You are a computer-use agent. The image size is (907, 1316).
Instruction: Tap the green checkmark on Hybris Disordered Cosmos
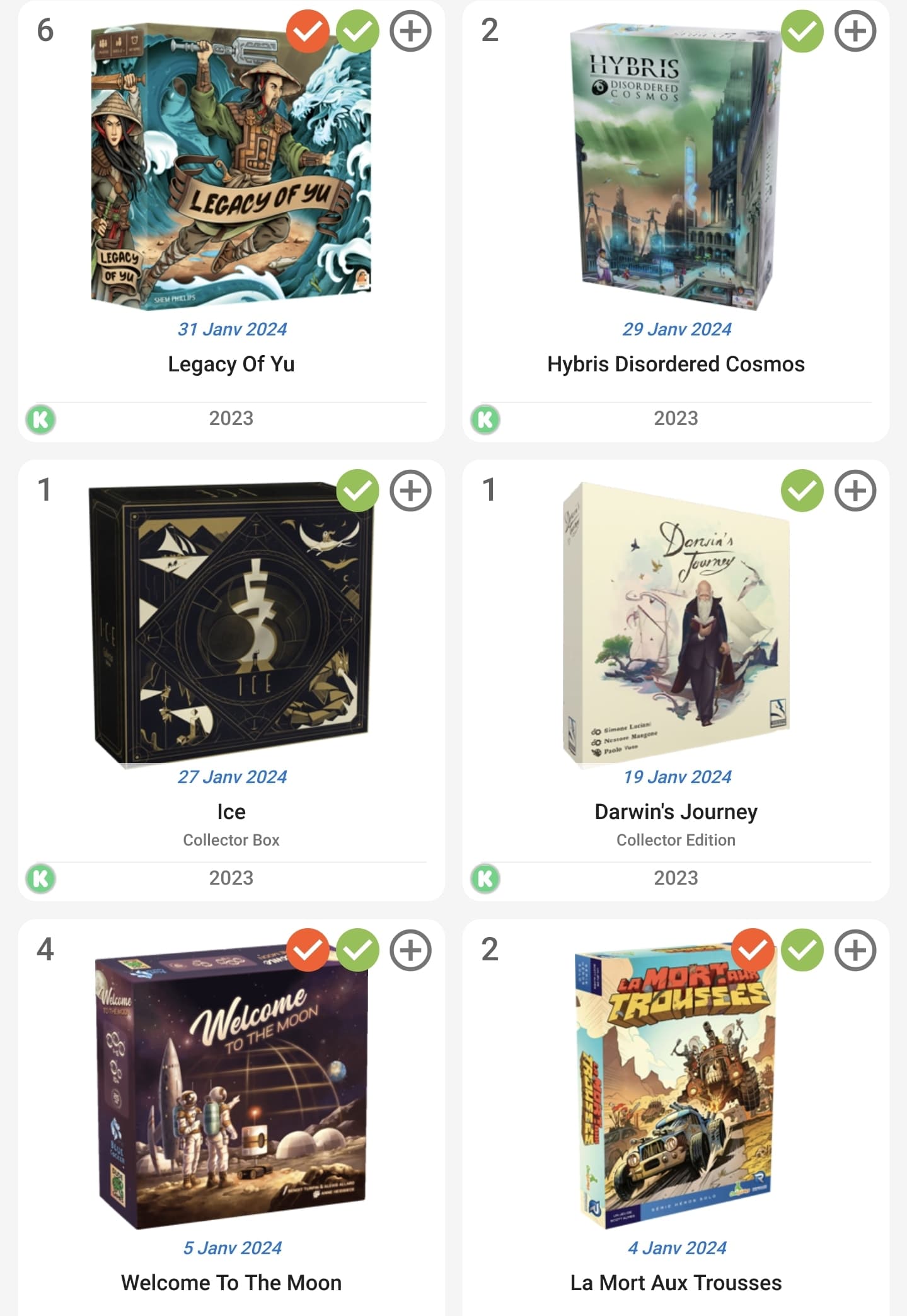coord(802,31)
